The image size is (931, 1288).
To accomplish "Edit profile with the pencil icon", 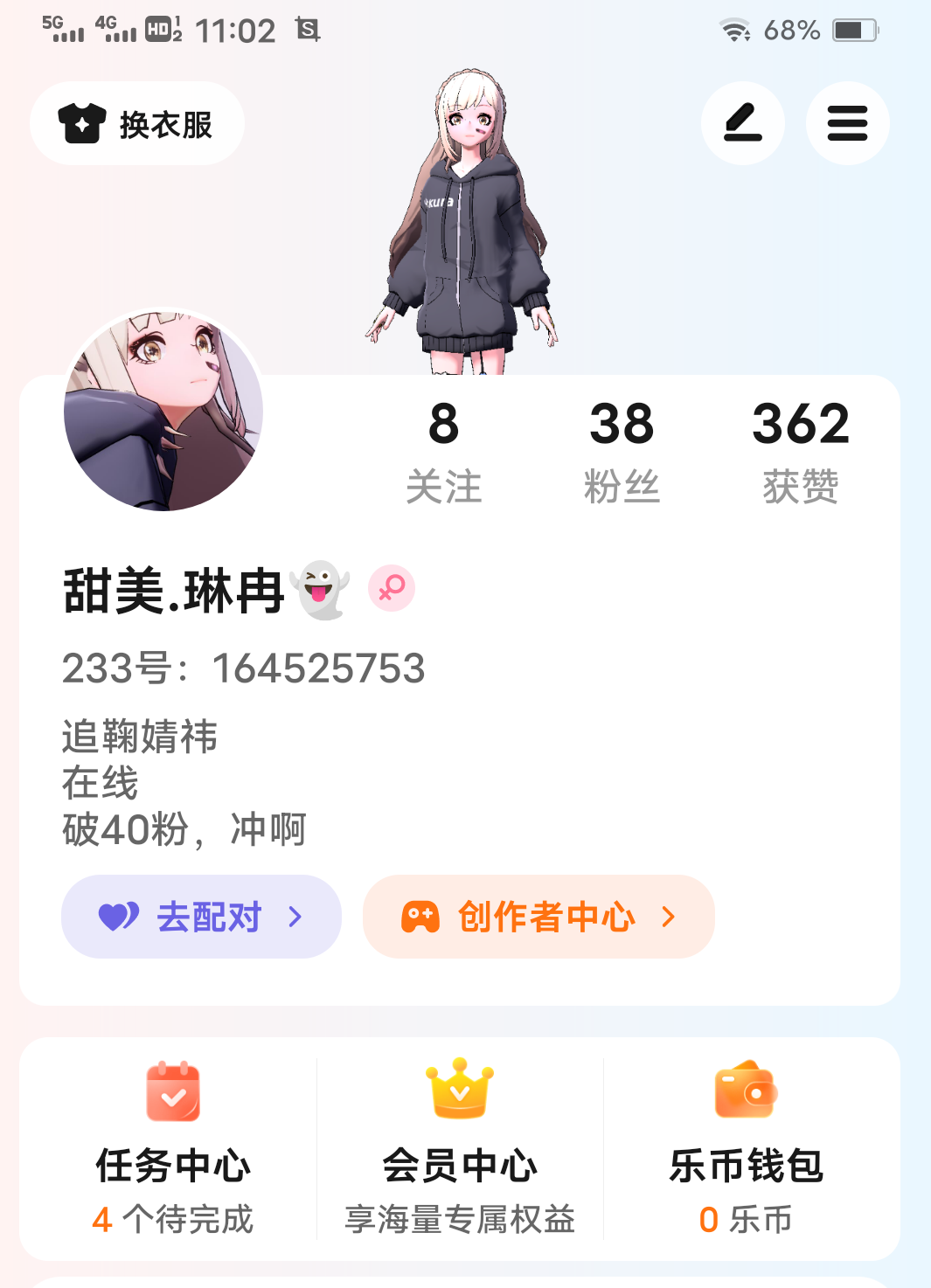I will 742,123.
